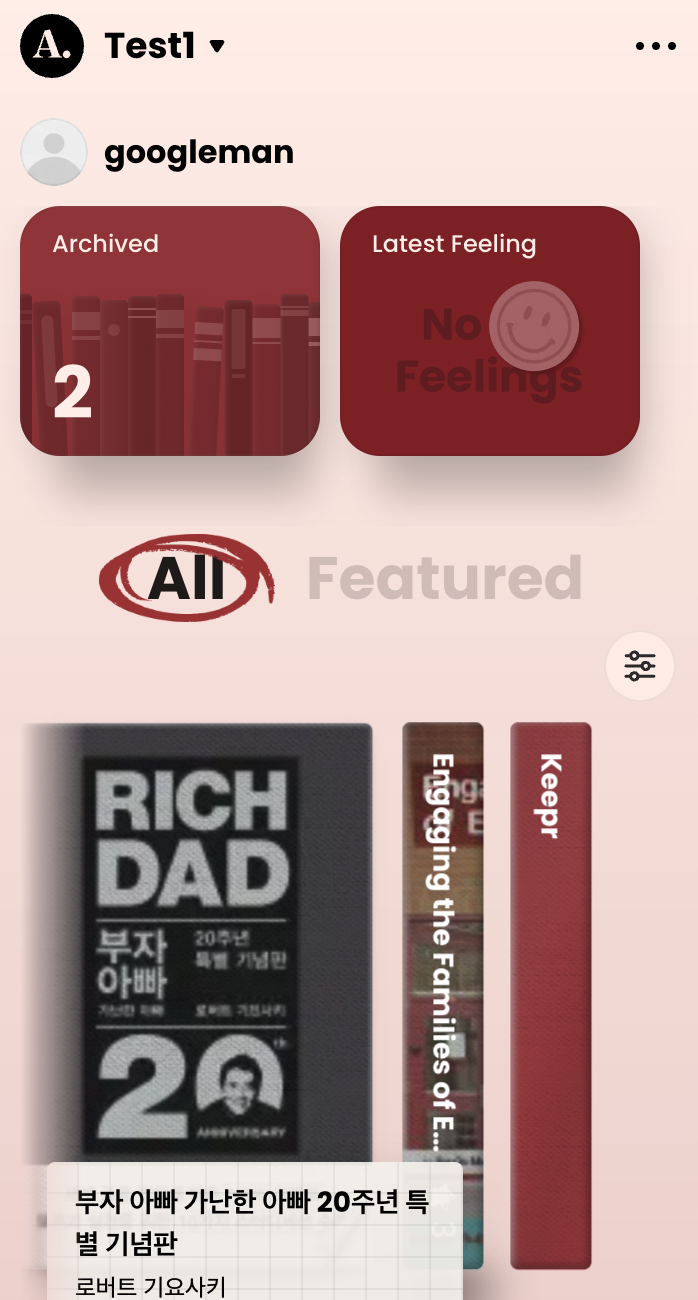Open the filter options button
This screenshot has height=1300, width=698.
(x=640, y=665)
